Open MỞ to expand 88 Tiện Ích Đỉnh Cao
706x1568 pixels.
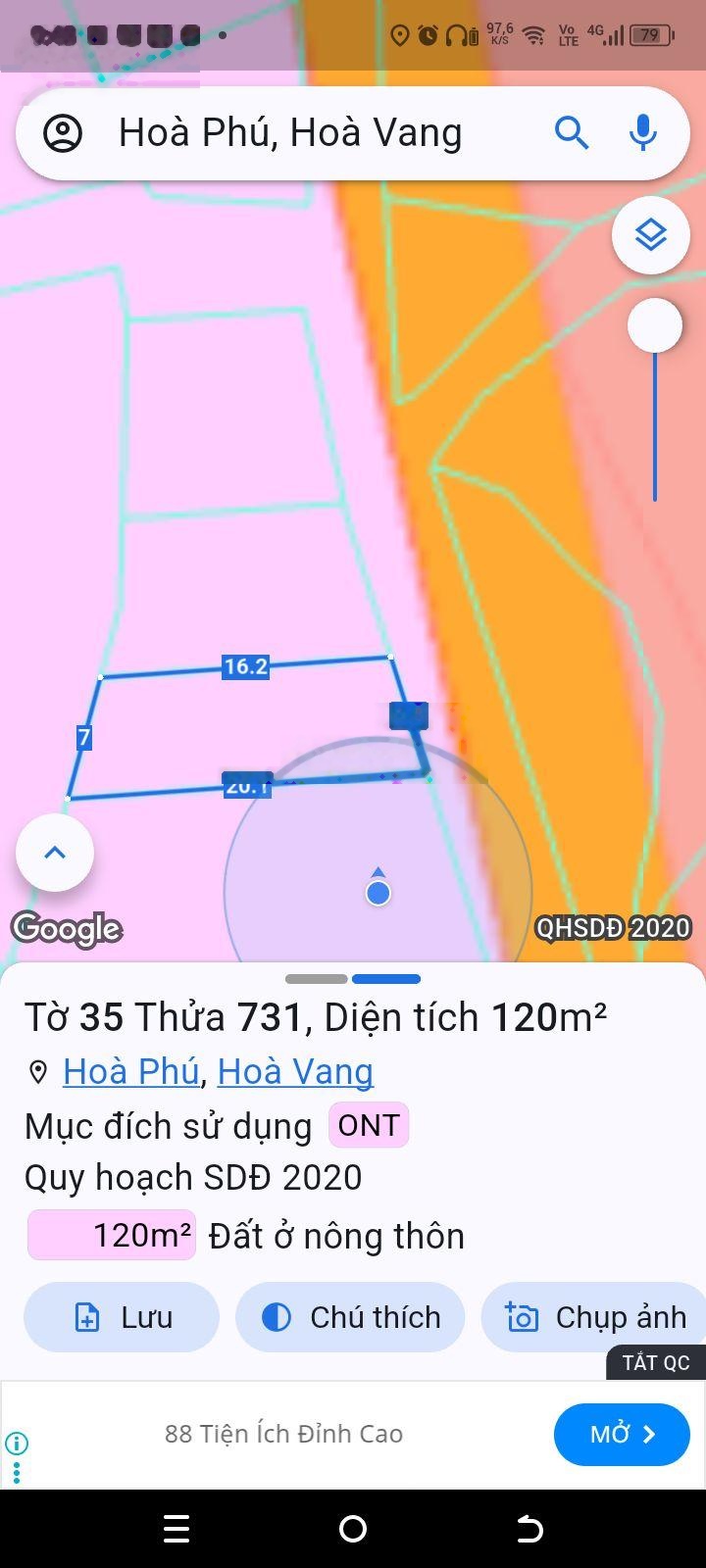(621, 1434)
